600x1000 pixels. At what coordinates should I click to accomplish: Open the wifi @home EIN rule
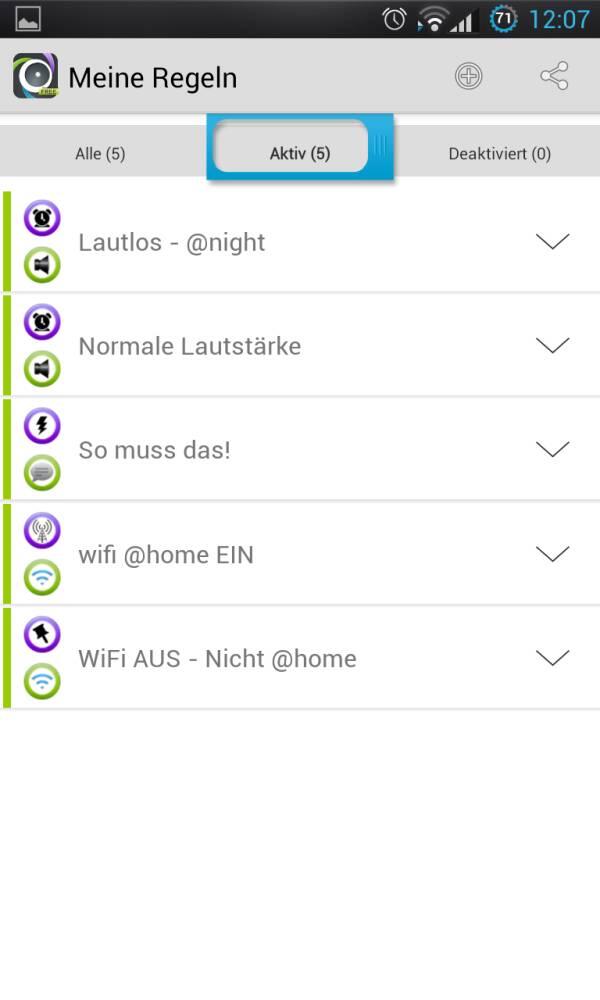point(301,554)
